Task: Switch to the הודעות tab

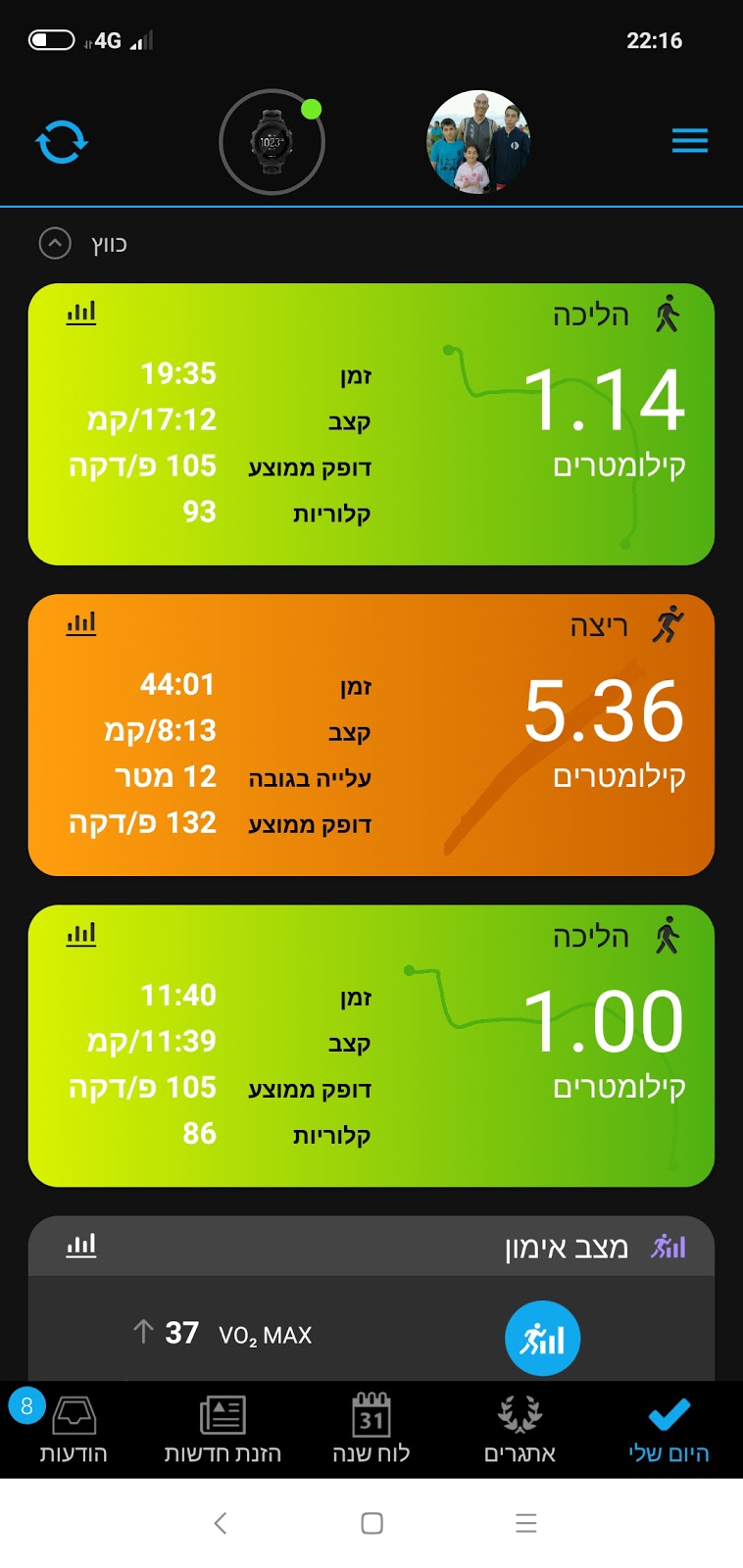Action: point(74,1430)
